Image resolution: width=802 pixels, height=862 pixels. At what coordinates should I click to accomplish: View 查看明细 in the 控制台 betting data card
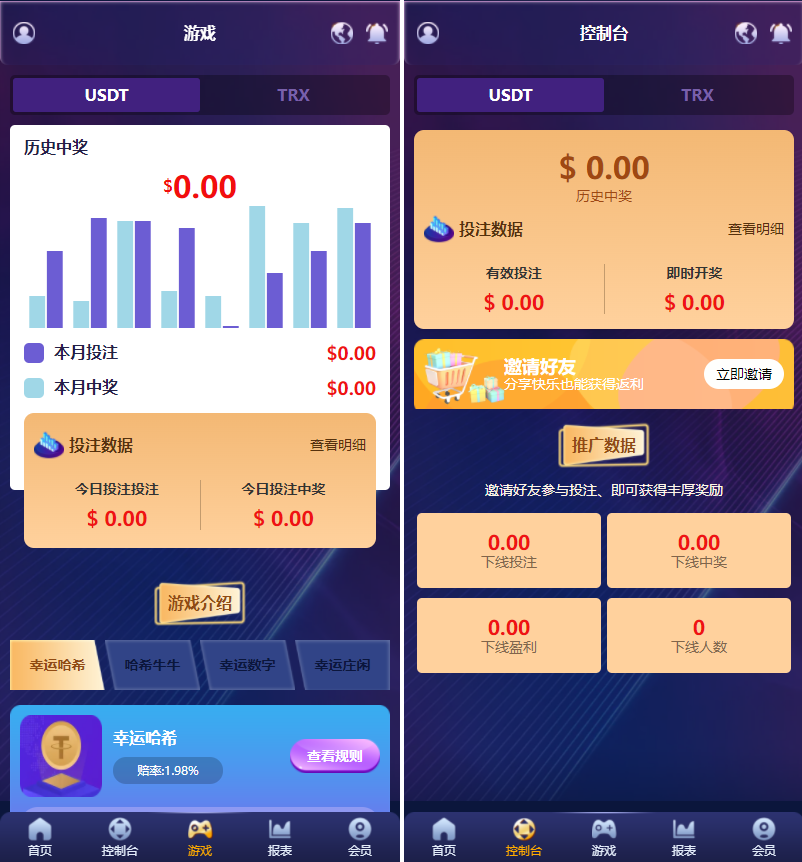(x=756, y=229)
